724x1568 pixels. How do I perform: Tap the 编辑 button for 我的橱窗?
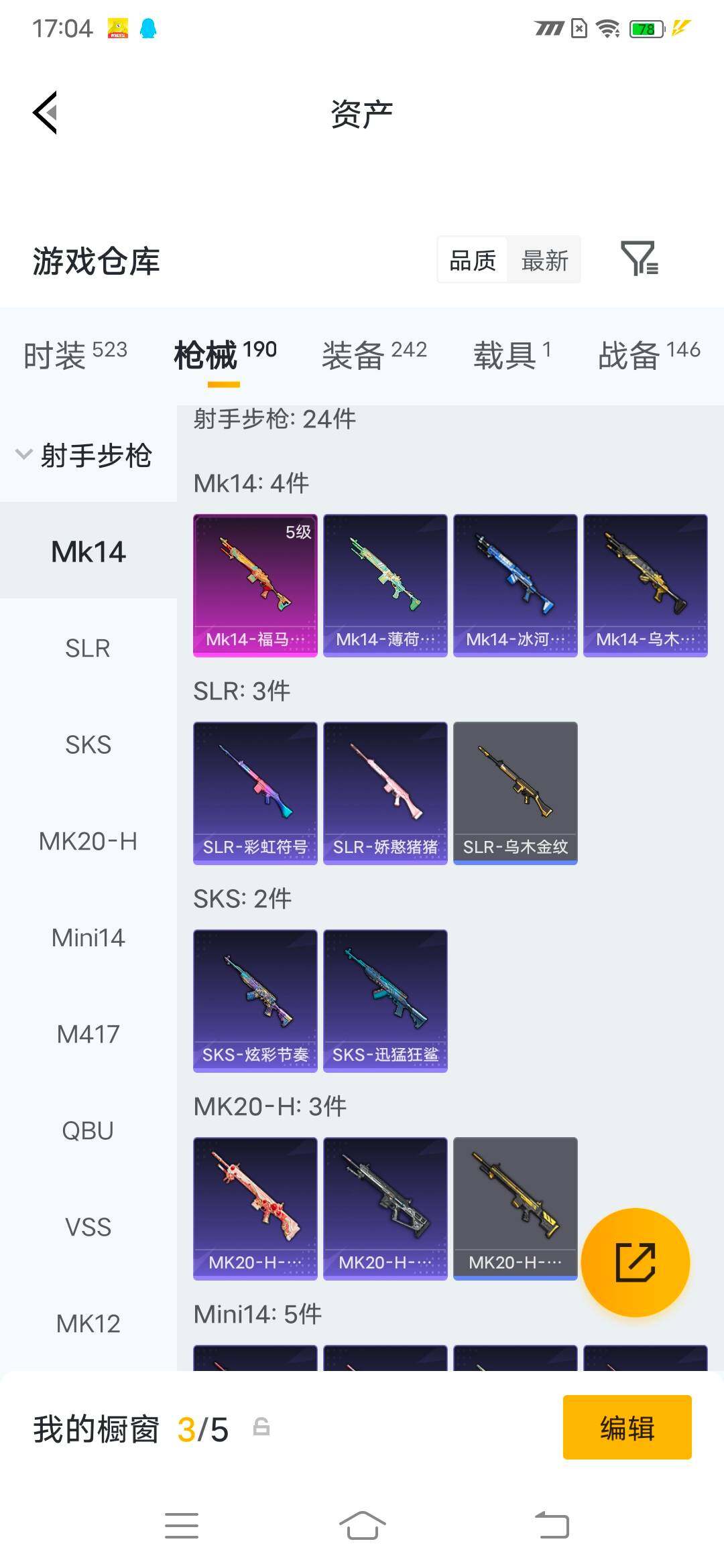tap(627, 1427)
